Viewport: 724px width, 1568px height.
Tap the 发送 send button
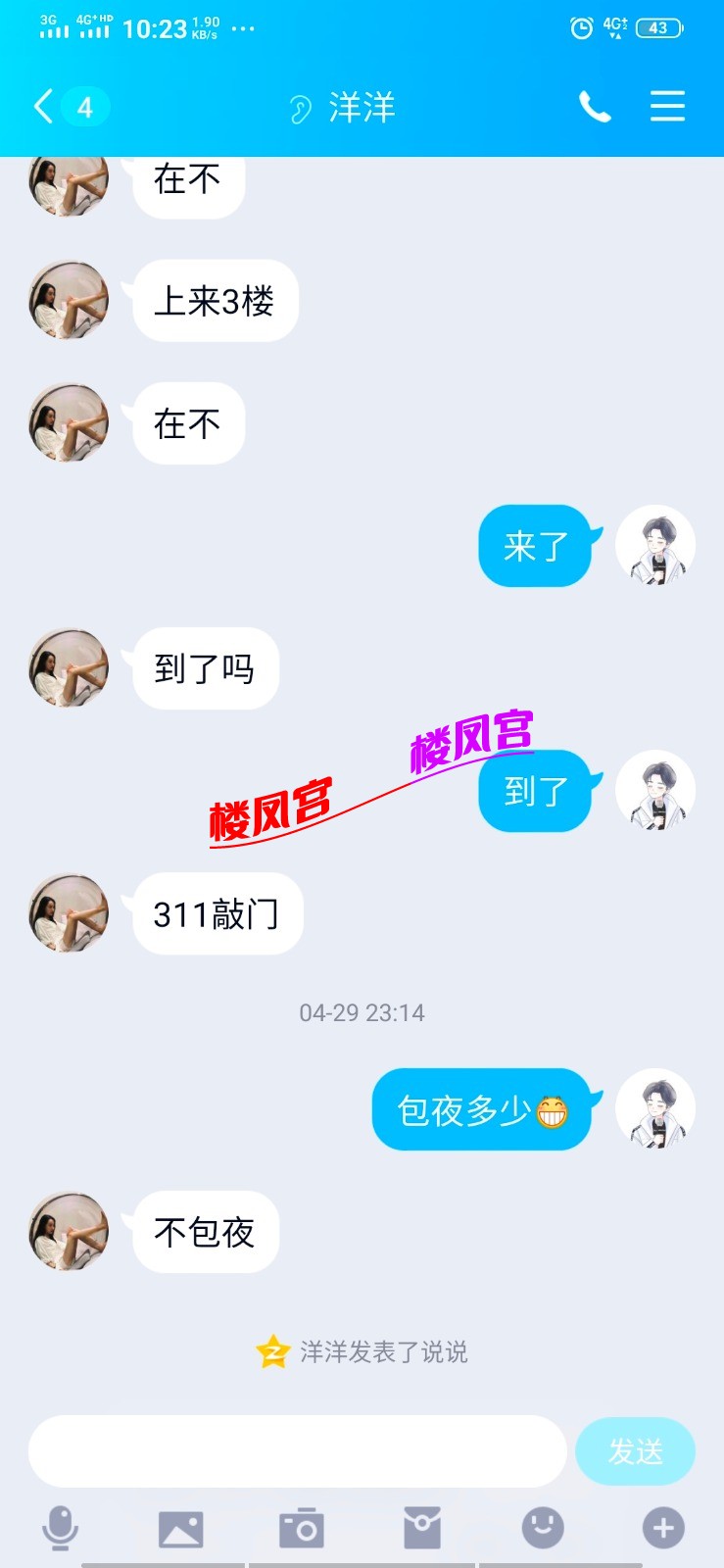(635, 1451)
